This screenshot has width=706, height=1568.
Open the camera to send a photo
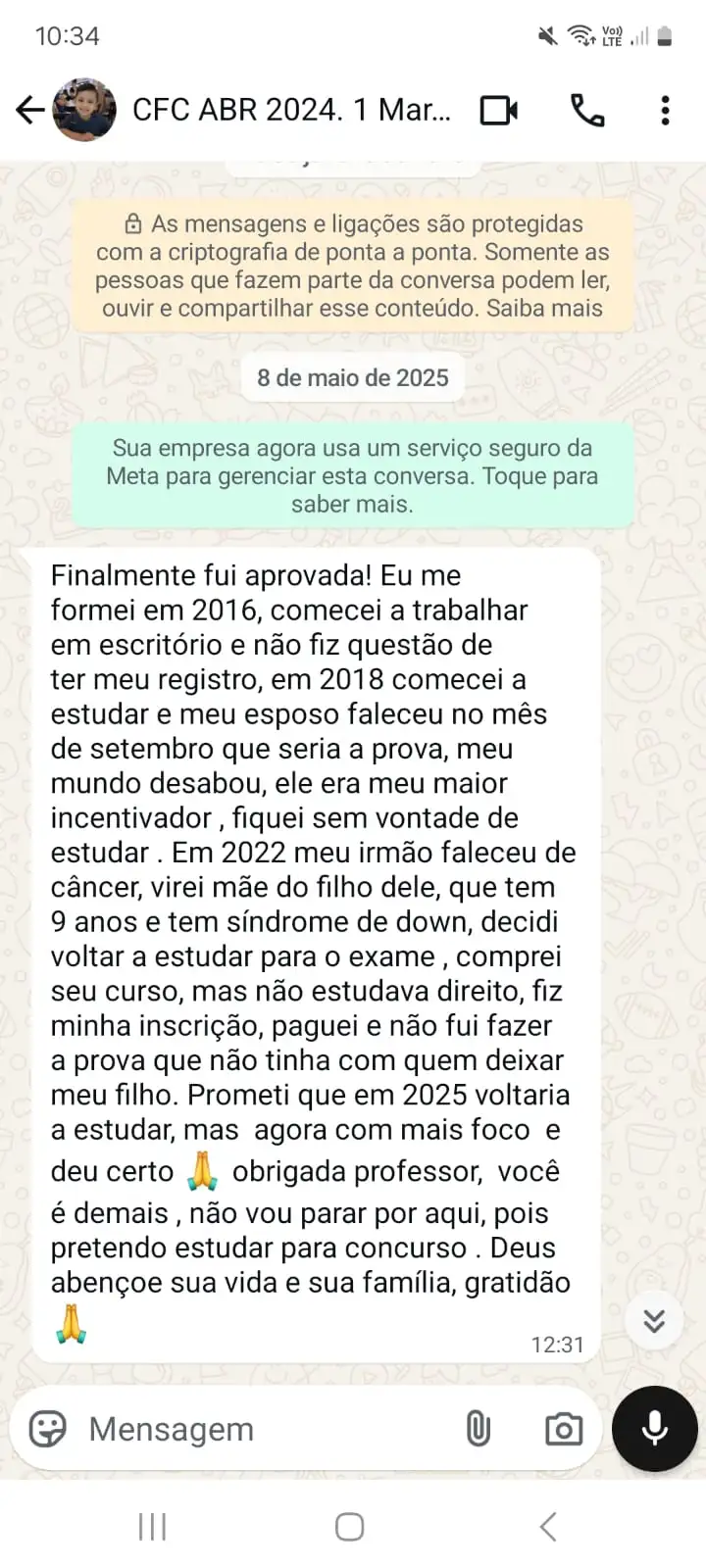(563, 1429)
